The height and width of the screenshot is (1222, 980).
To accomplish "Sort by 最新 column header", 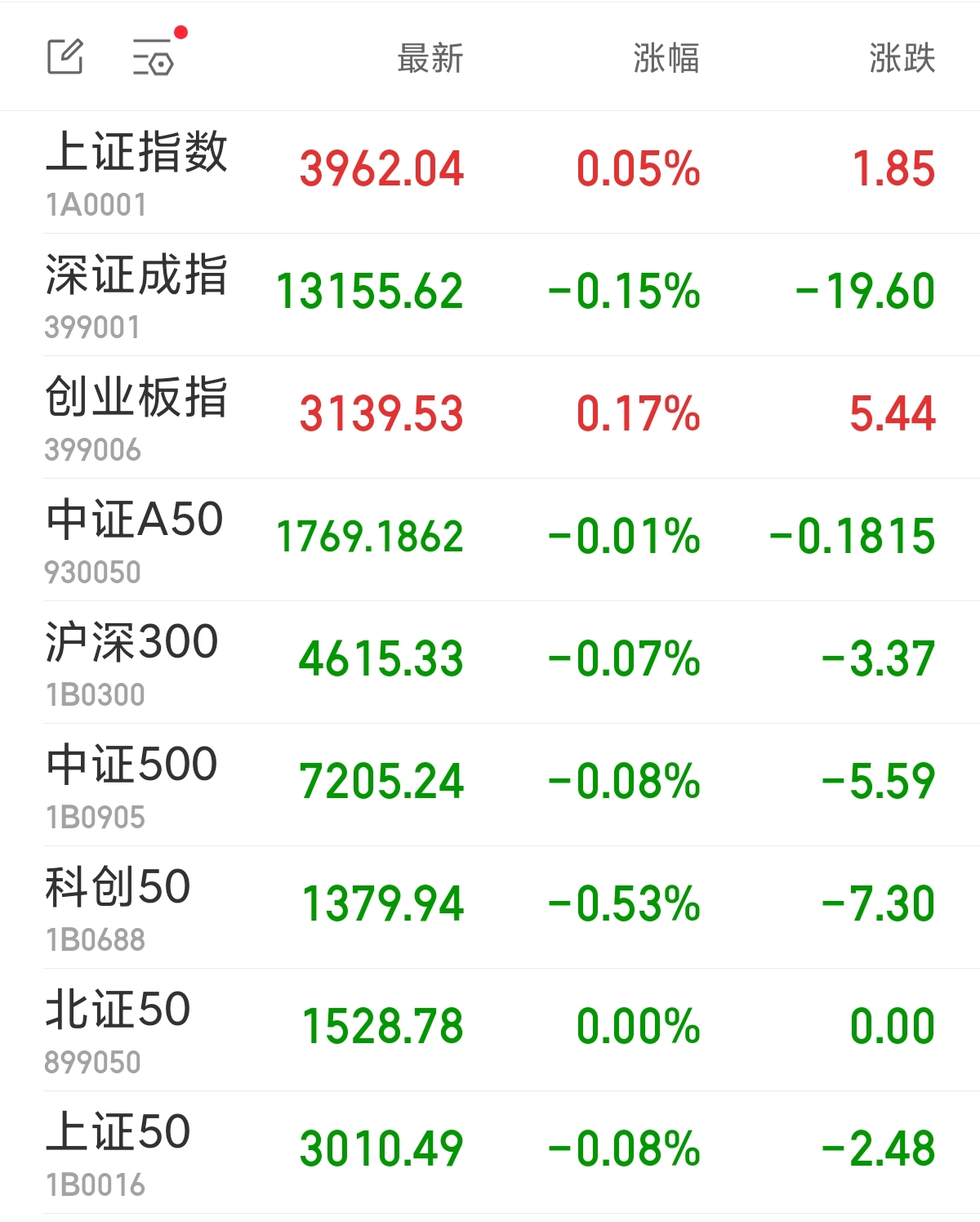I will coord(430,59).
